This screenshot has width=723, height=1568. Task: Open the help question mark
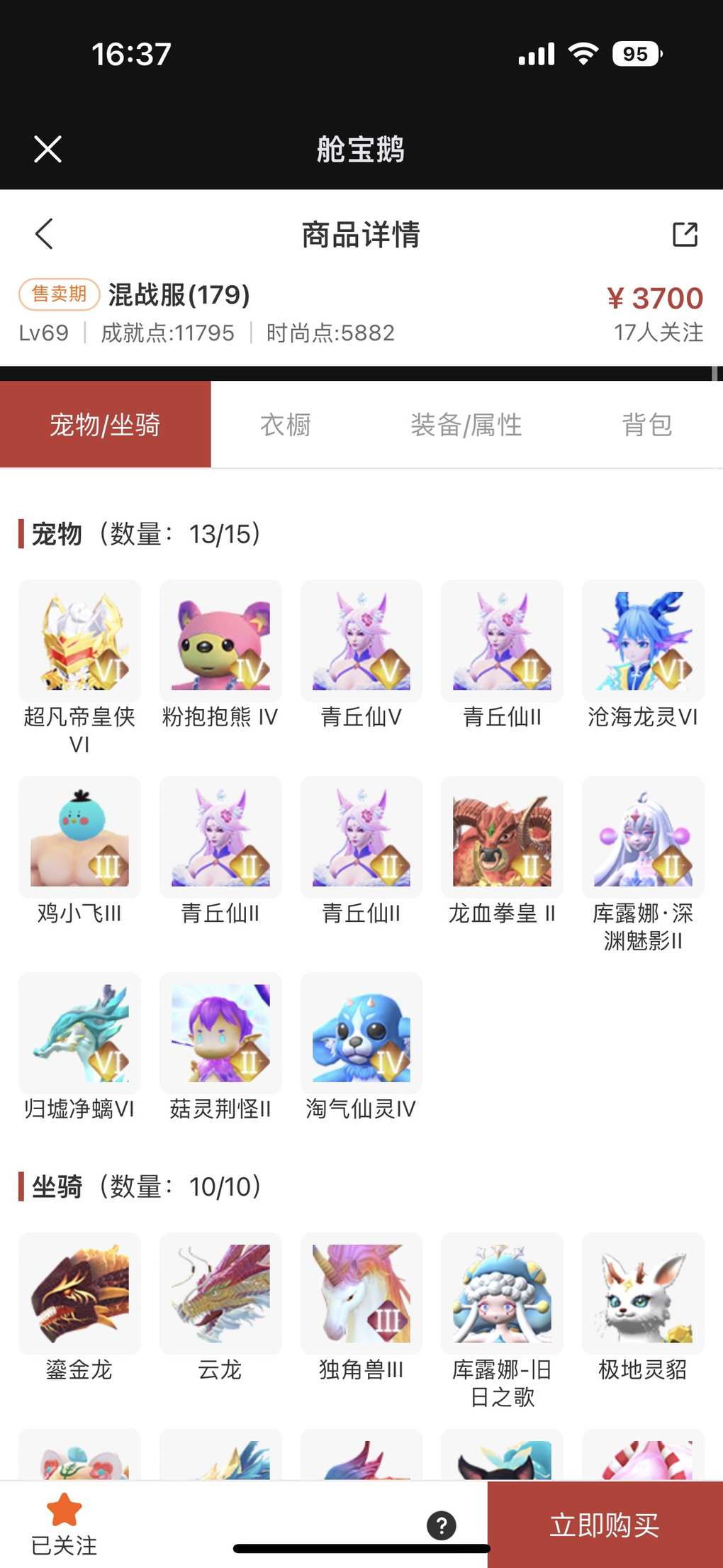[442, 1525]
